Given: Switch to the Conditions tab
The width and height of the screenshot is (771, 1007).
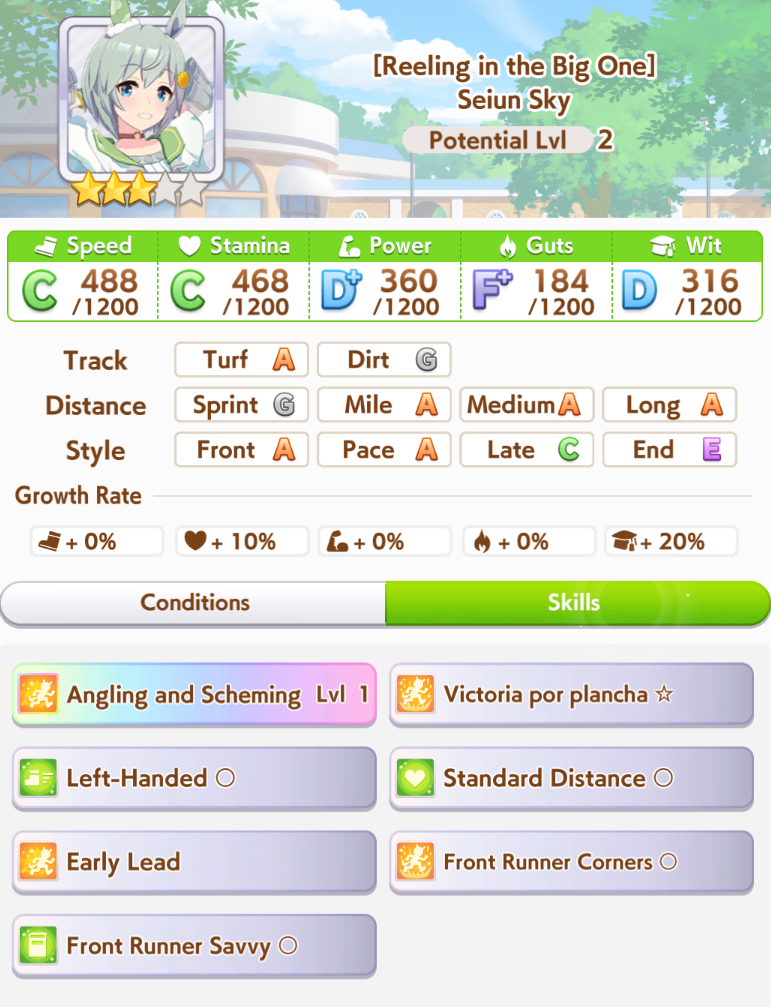Looking at the screenshot, I should point(194,602).
